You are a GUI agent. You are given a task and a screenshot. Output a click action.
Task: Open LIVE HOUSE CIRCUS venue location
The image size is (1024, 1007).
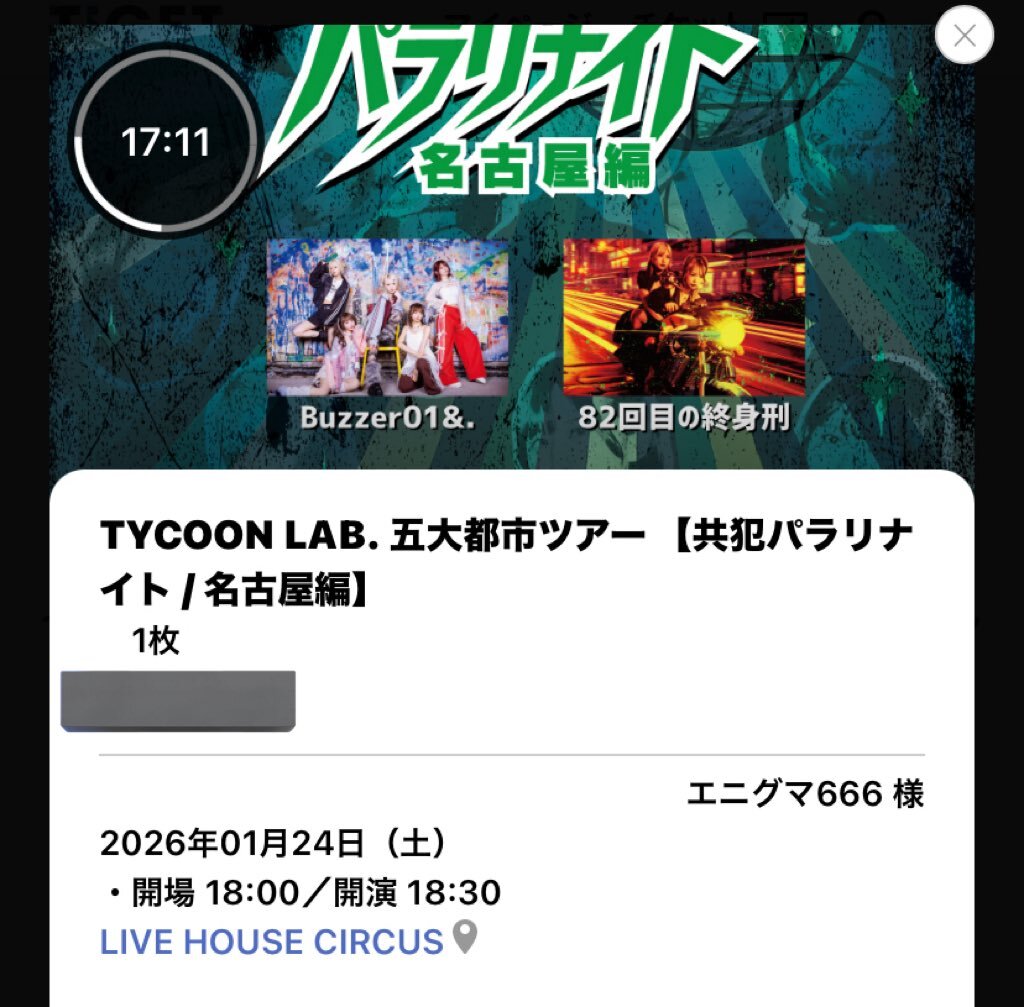pyautogui.click(x=272, y=941)
